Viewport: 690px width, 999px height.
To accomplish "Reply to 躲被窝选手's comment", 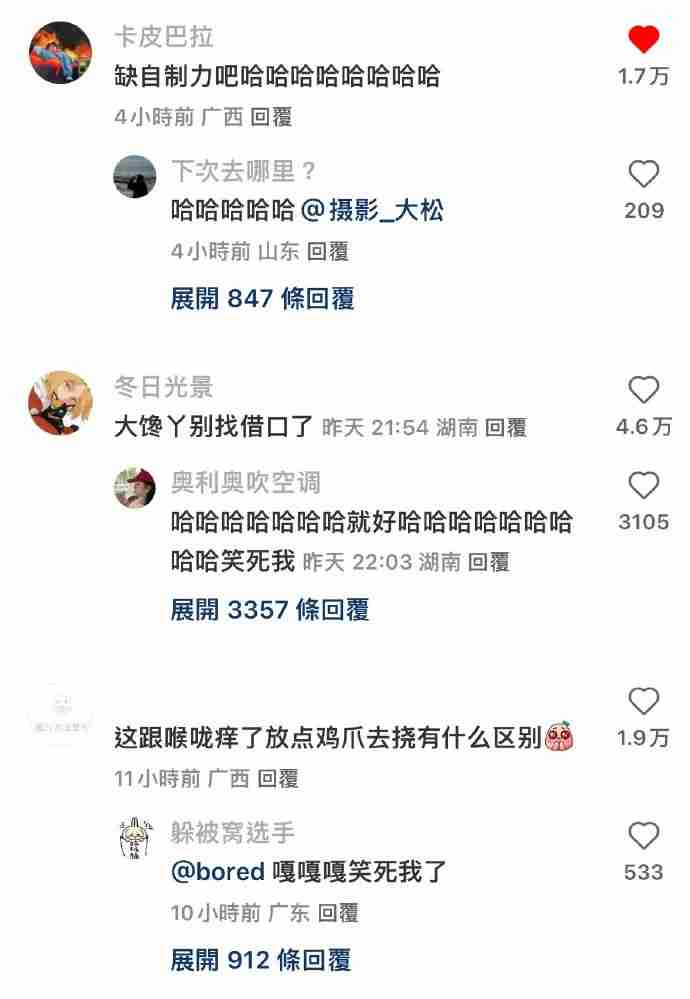I will [338, 913].
